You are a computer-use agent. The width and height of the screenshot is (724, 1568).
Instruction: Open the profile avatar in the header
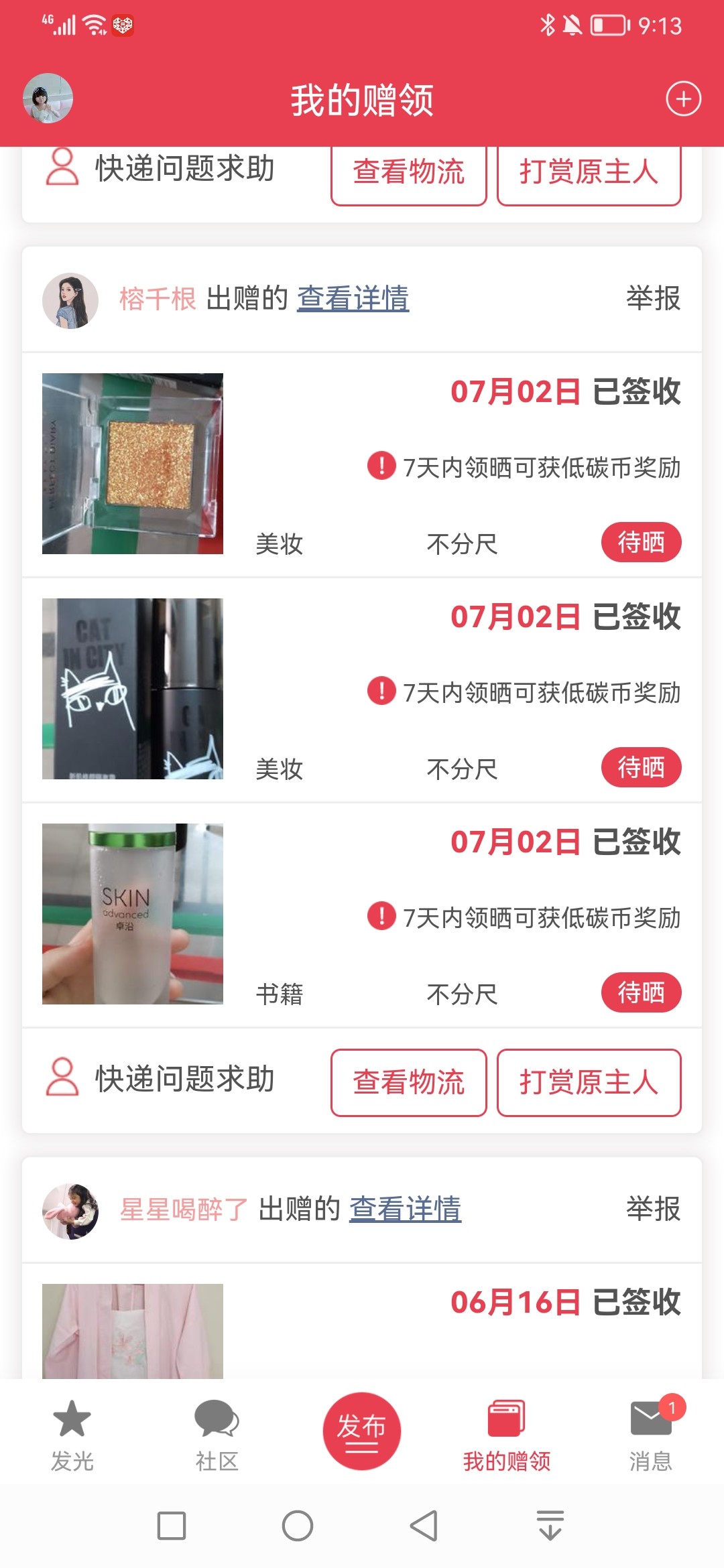48,99
